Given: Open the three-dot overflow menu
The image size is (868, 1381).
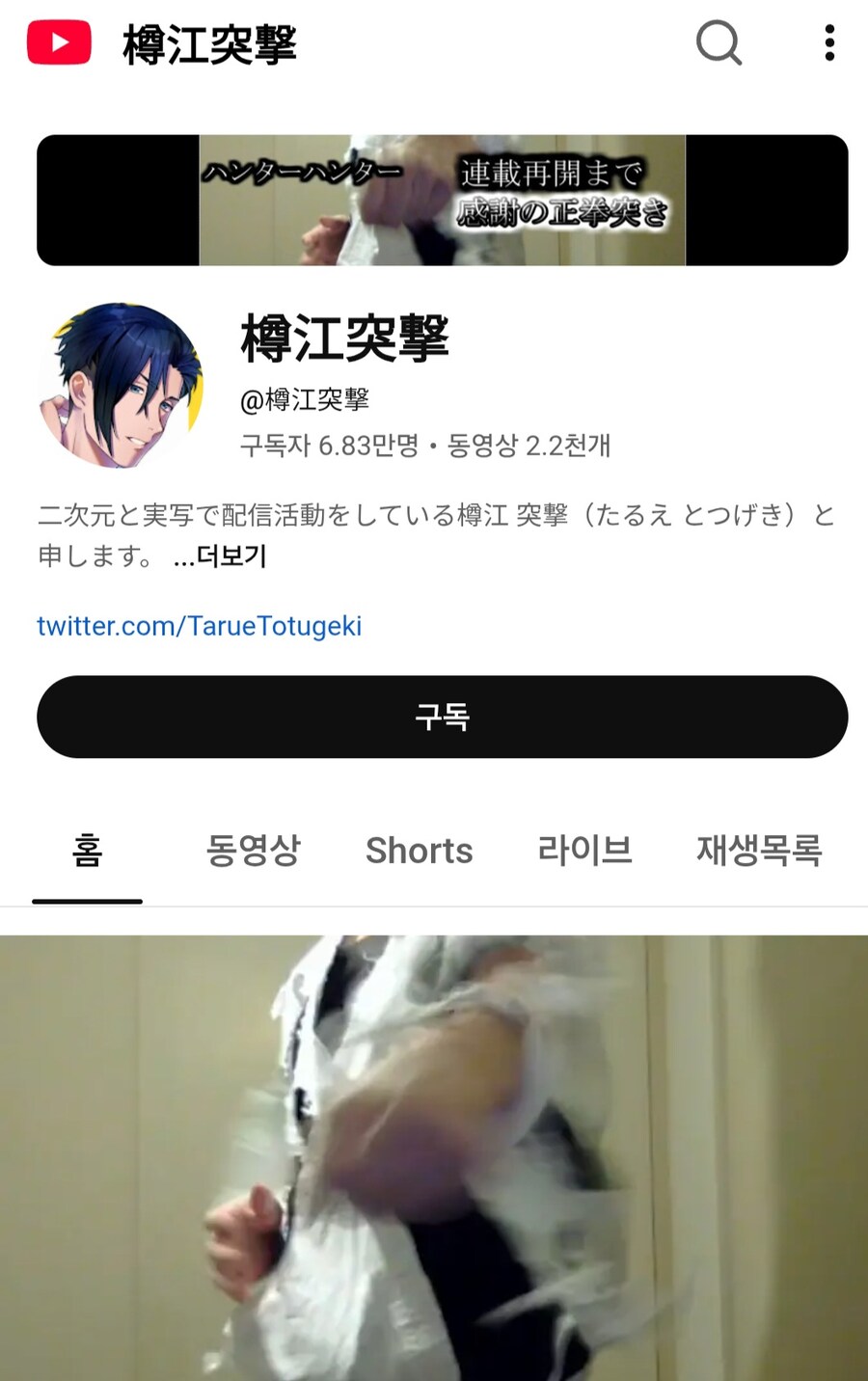Looking at the screenshot, I should [827, 42].
